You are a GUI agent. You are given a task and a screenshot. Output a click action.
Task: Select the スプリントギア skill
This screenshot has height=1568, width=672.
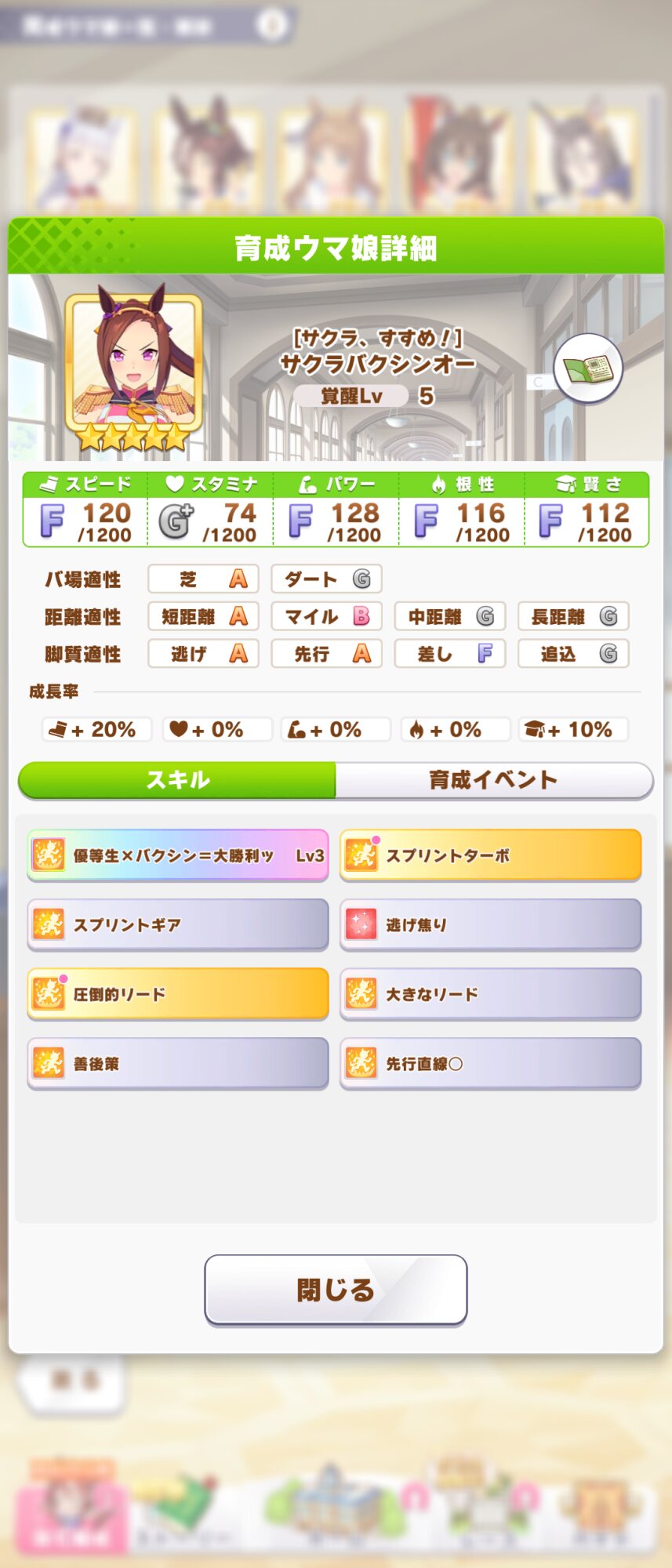point(178,925)
